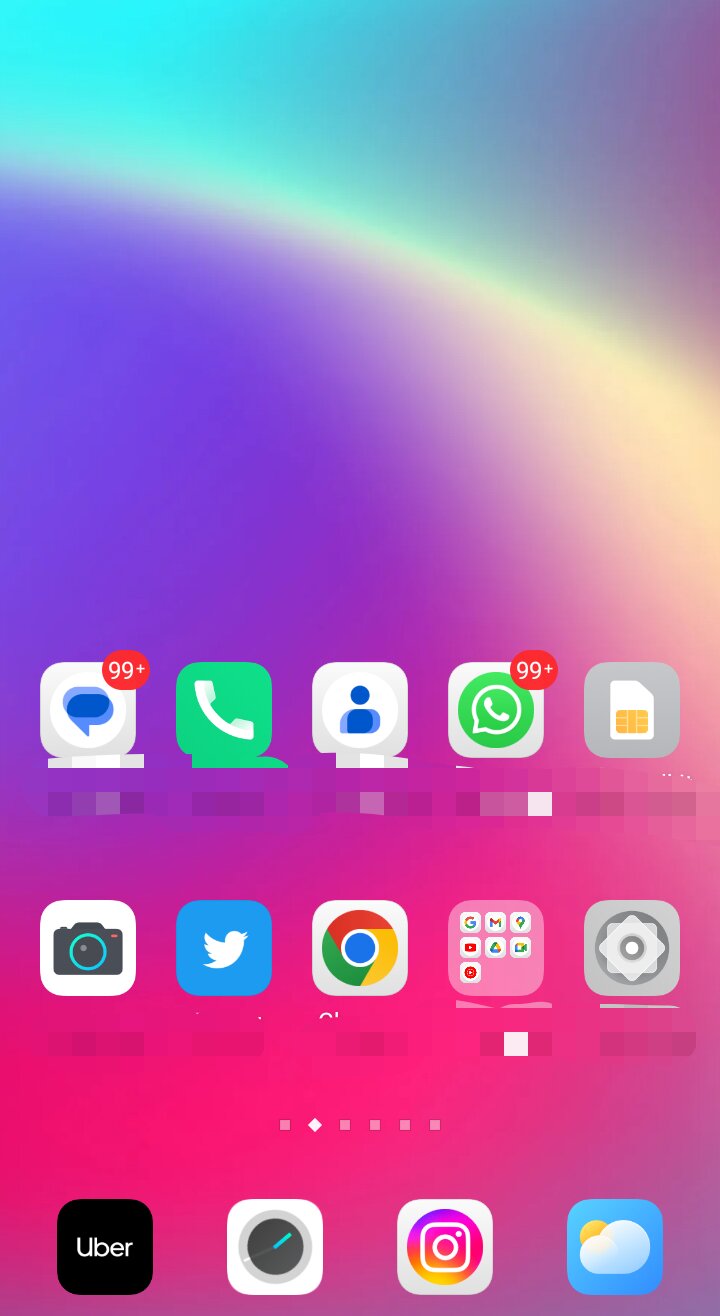This screenshot has height=1316, width=720.
Task: Open the Twitter app
Action: tap(224, 948)
